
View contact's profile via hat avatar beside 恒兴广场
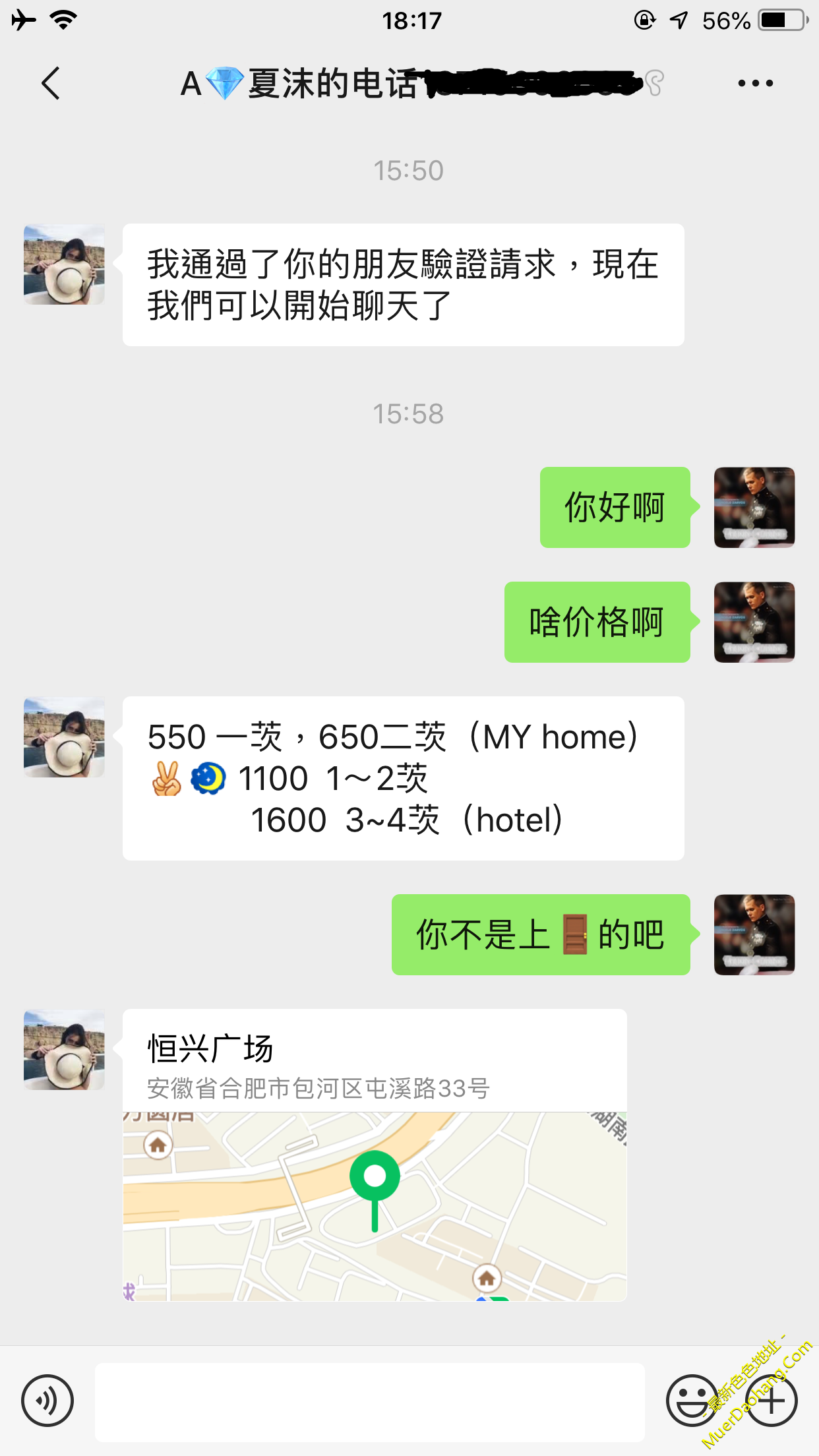coord(64,1049)
